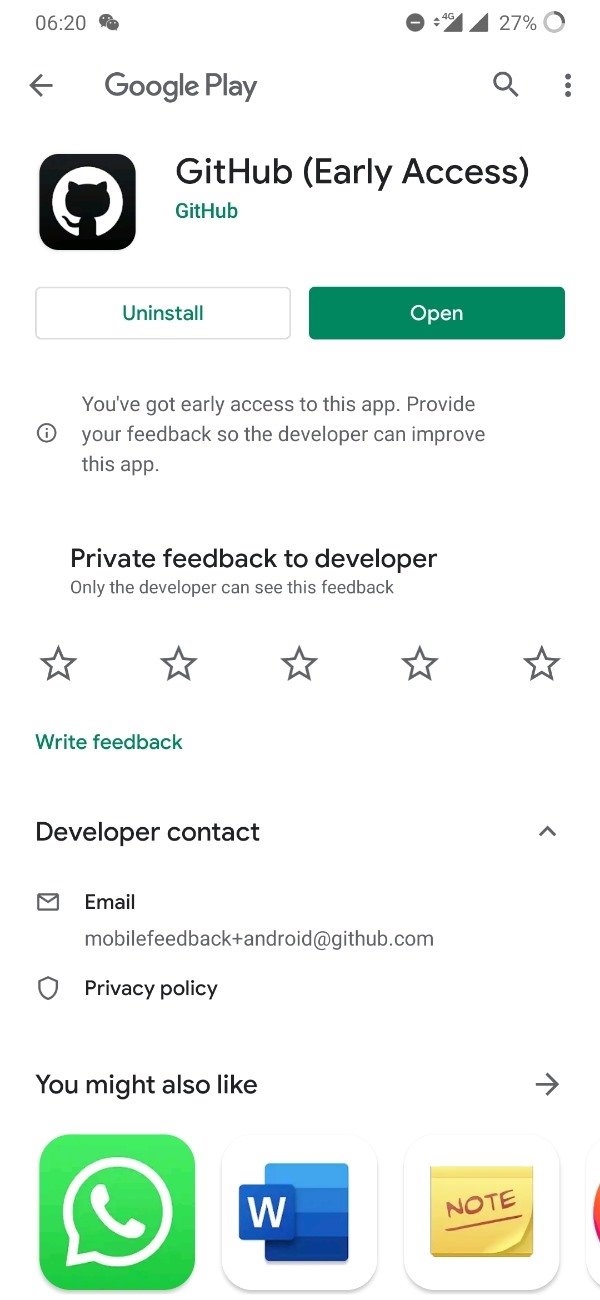600x1300 pixels.
Task: Open the Google Play search
Action: (x=506, y=86)
